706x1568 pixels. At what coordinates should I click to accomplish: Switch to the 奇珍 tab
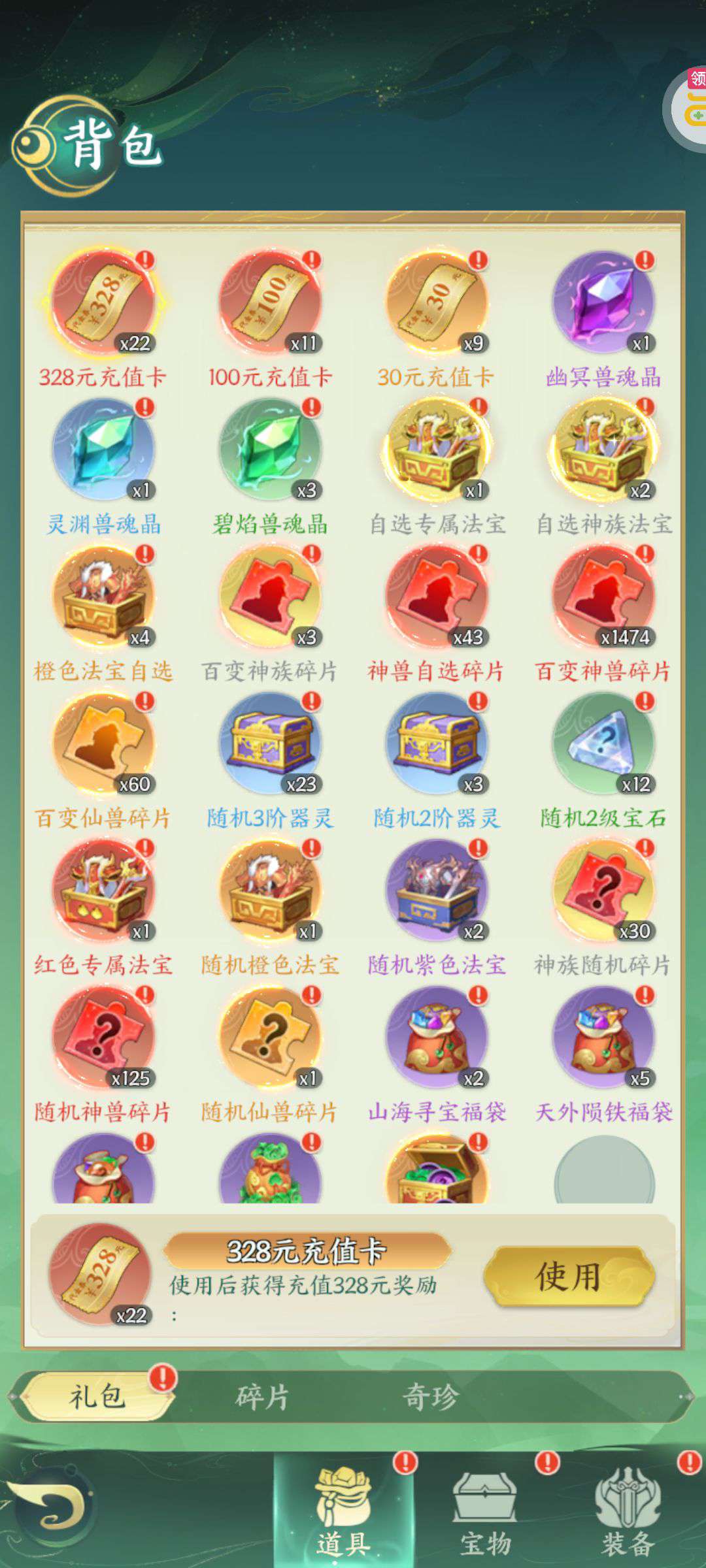pyautogui.click(x=430, y=1397)
